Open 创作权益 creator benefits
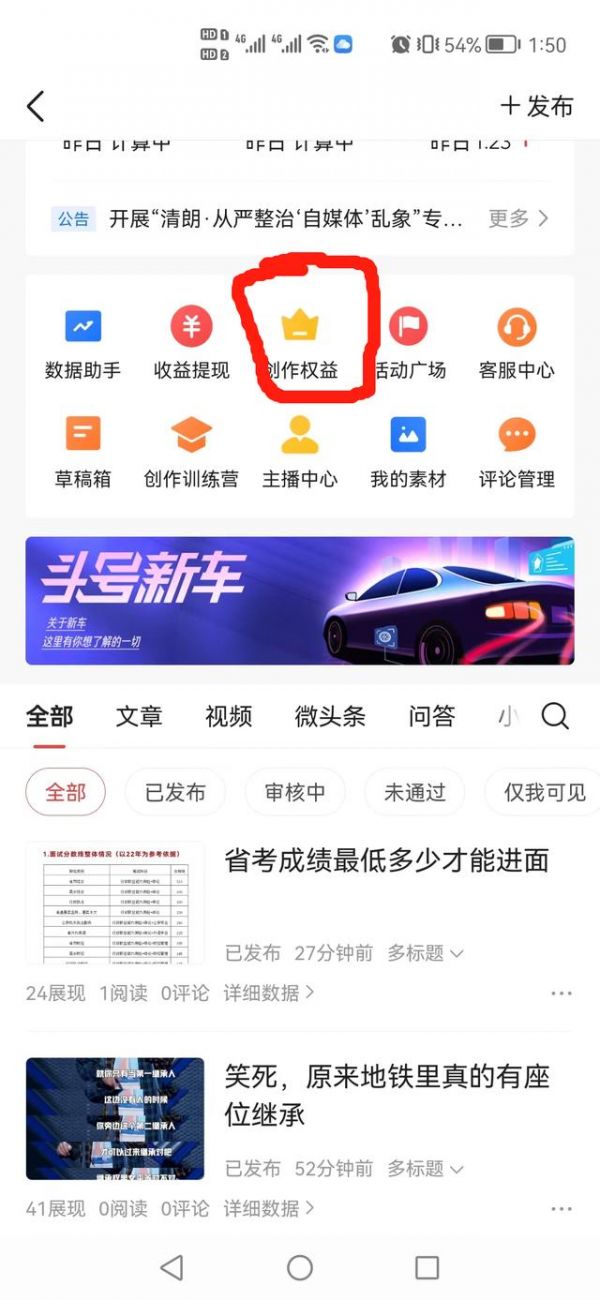This screenshot has width=600, height=1300. 299,343
